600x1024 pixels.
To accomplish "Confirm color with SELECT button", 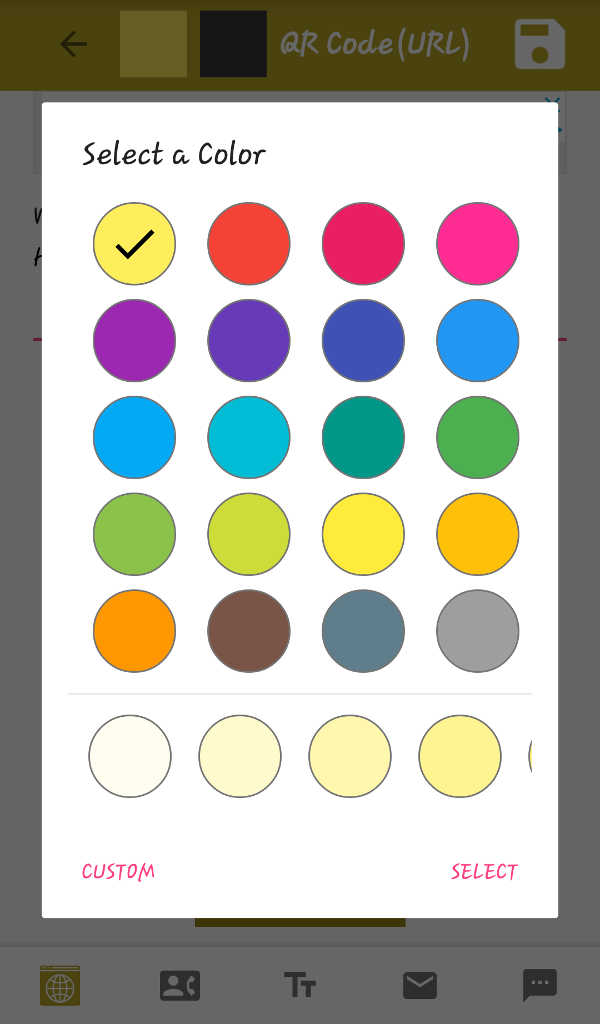I will (x=484, y=871).
